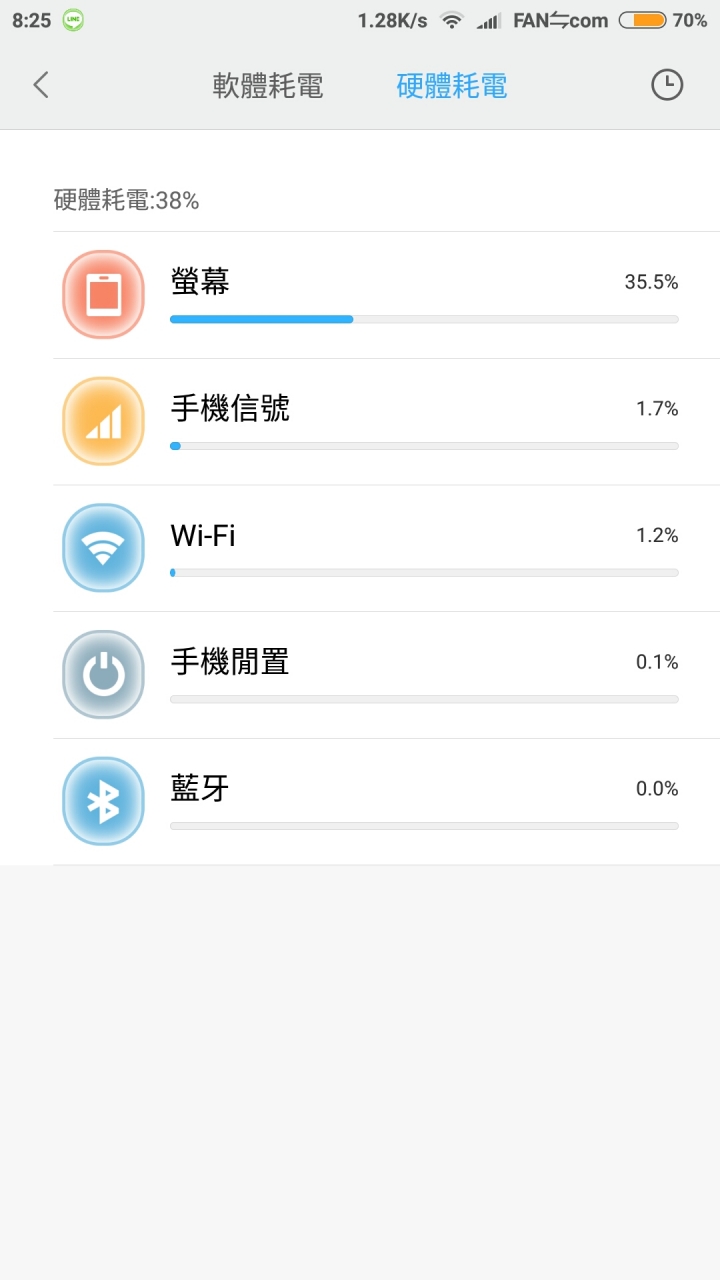This screenshot has height=1280, width=720.
Task: Switch to the 軟體耗電 tab
Action: 268,86
